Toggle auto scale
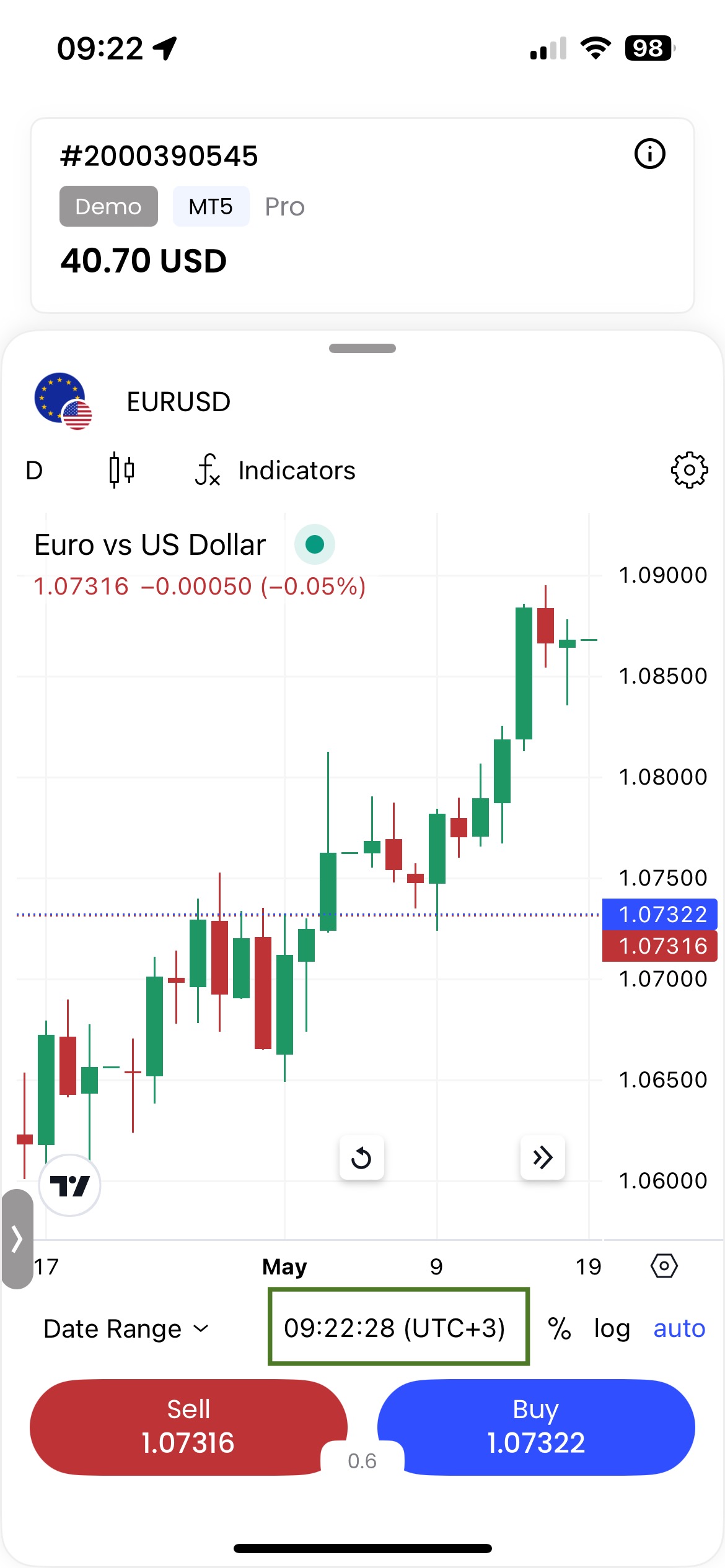The width and height of the screenshot is (725, 1568). [x=679, y=1328]
